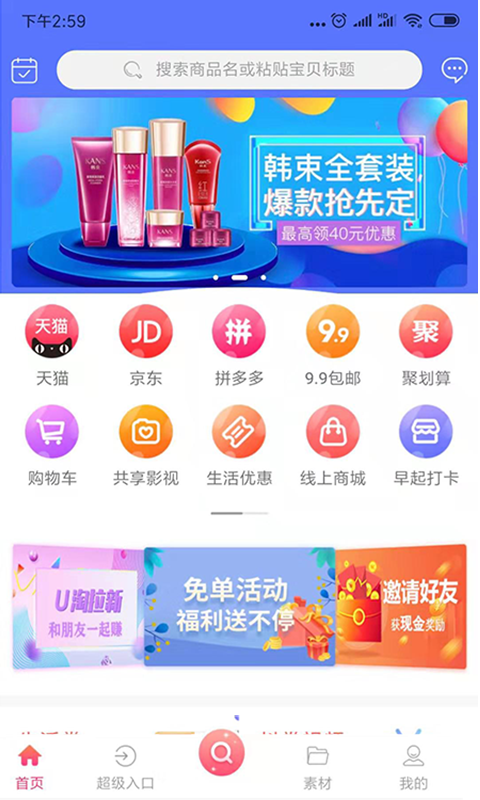Open the 京东 shortcut

point(146,345)
